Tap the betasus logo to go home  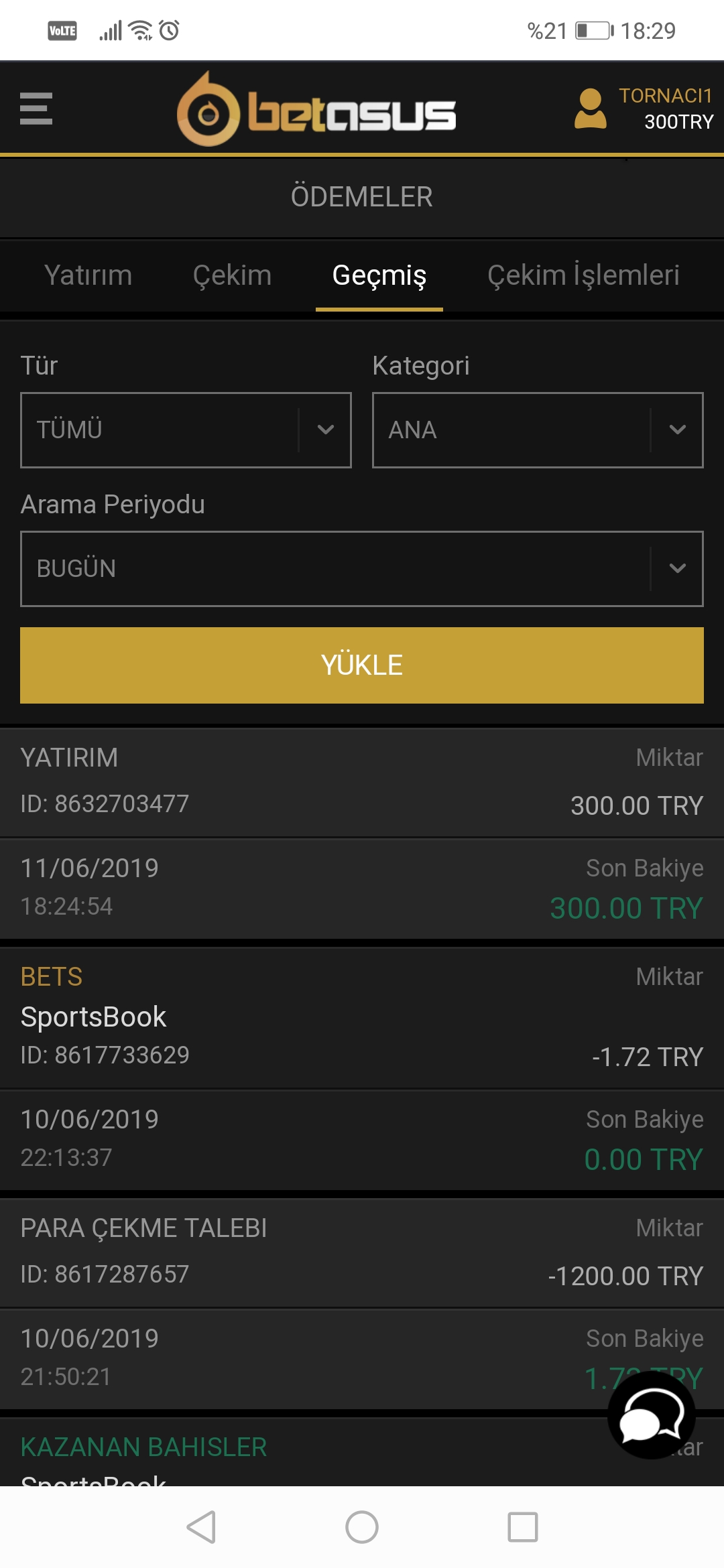click(x=316, y=110)
